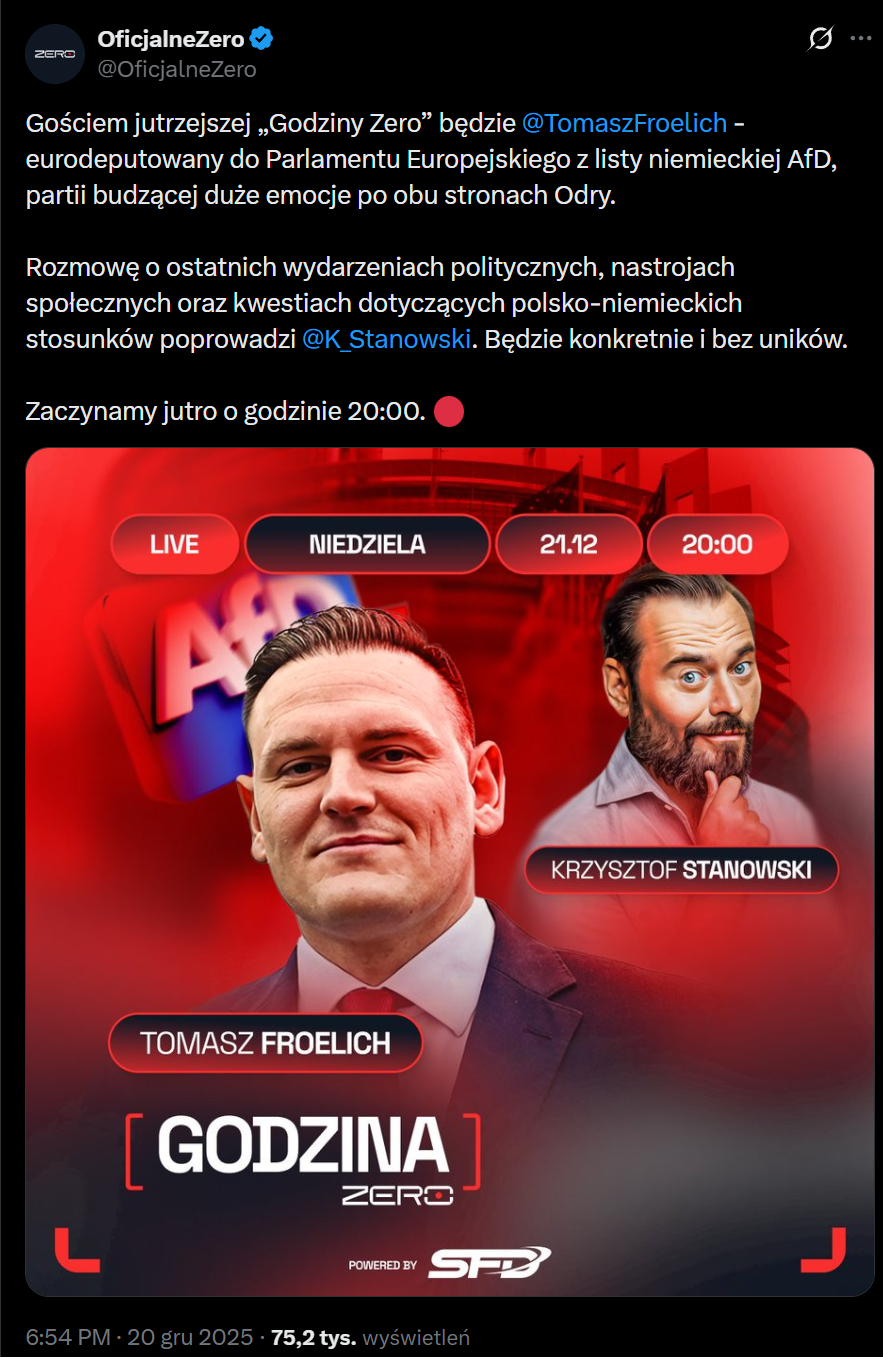The height and width of the screenshot is (1359, 883).
Task: Open the @K_Stanowski mention
Action: tap(386, 339)
